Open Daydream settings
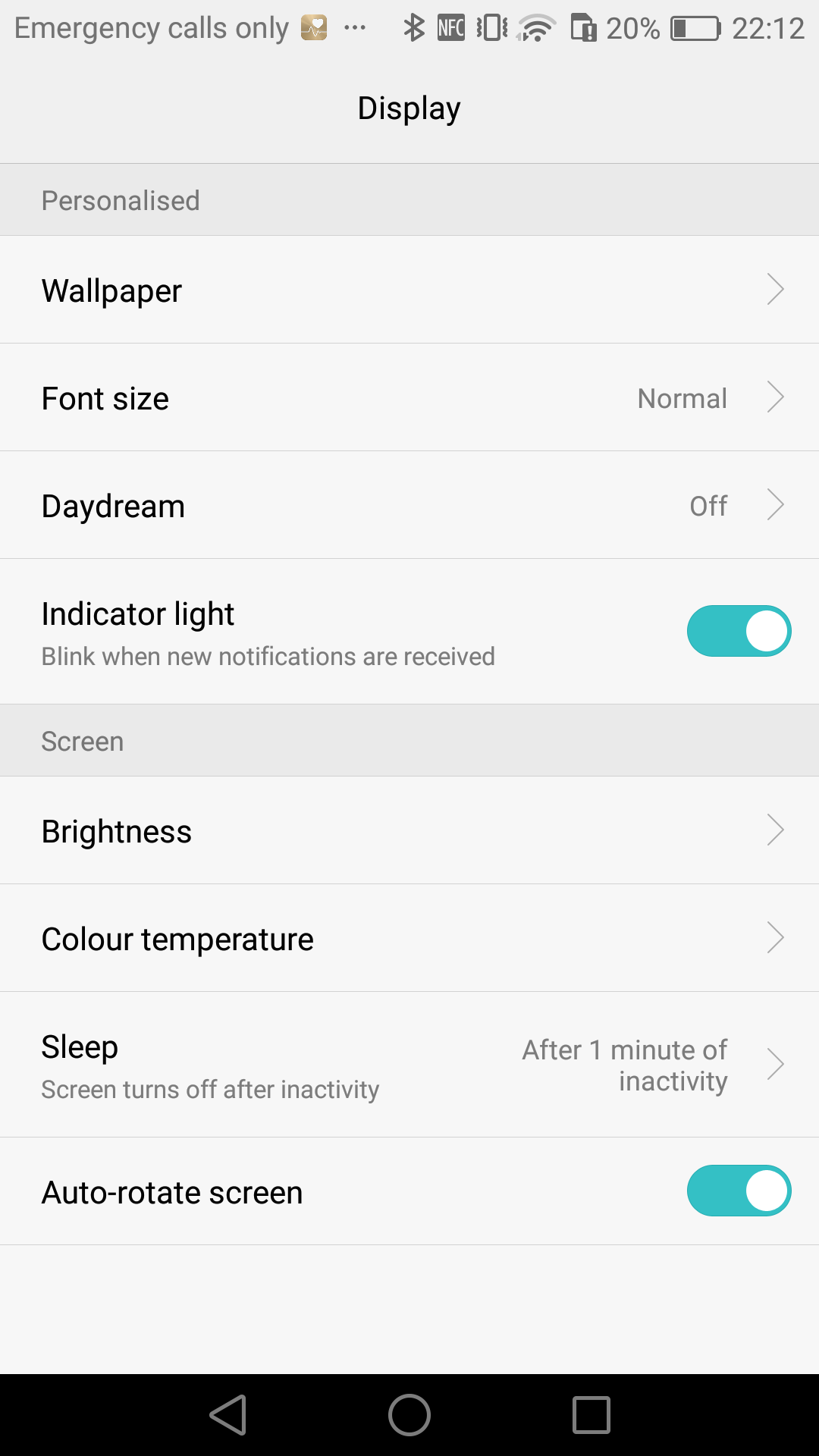 (409, 505)
